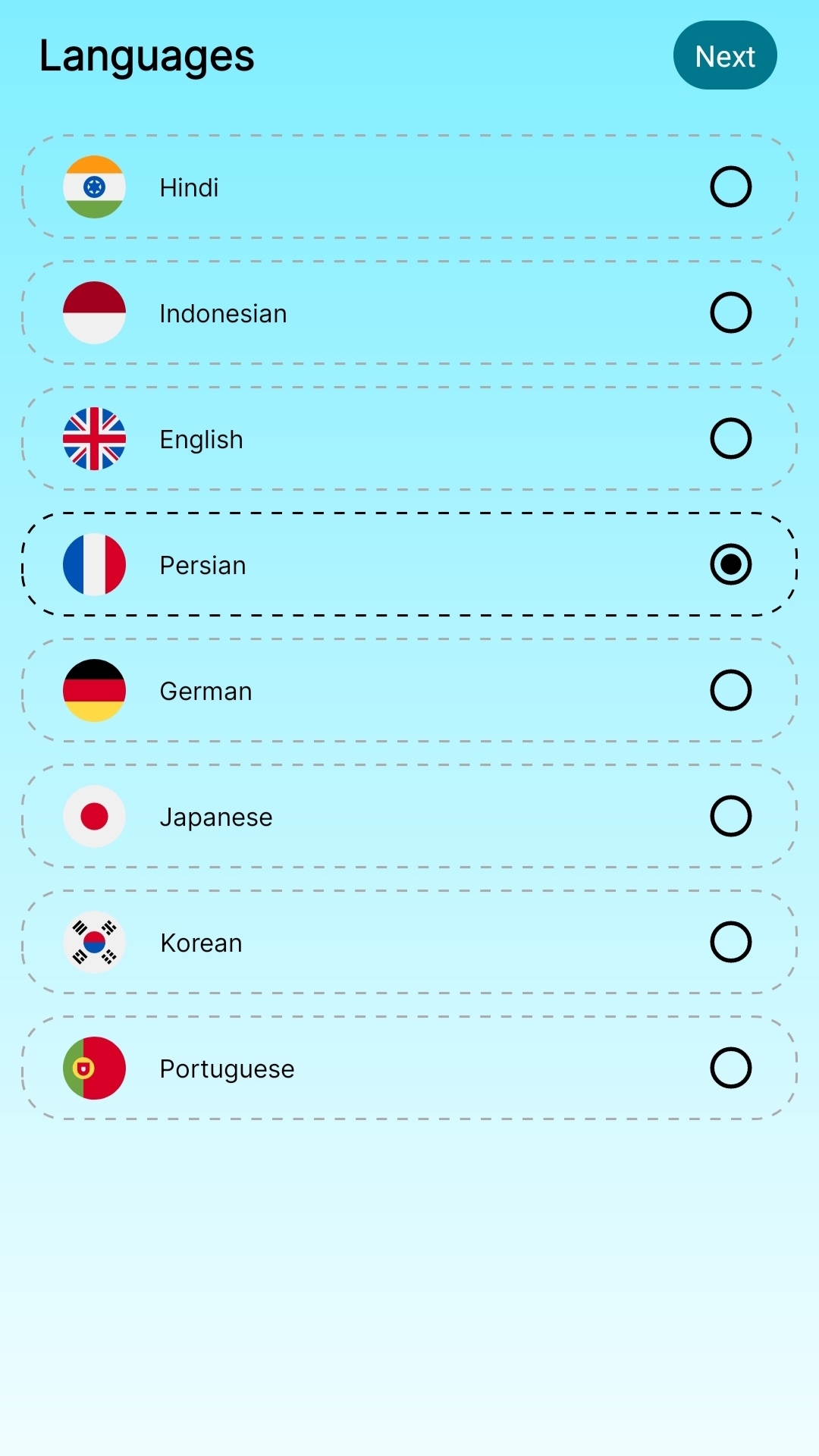Pick English from the list
The width and height of the screenshot is (819, 1456).
click(x=730, y=438)
